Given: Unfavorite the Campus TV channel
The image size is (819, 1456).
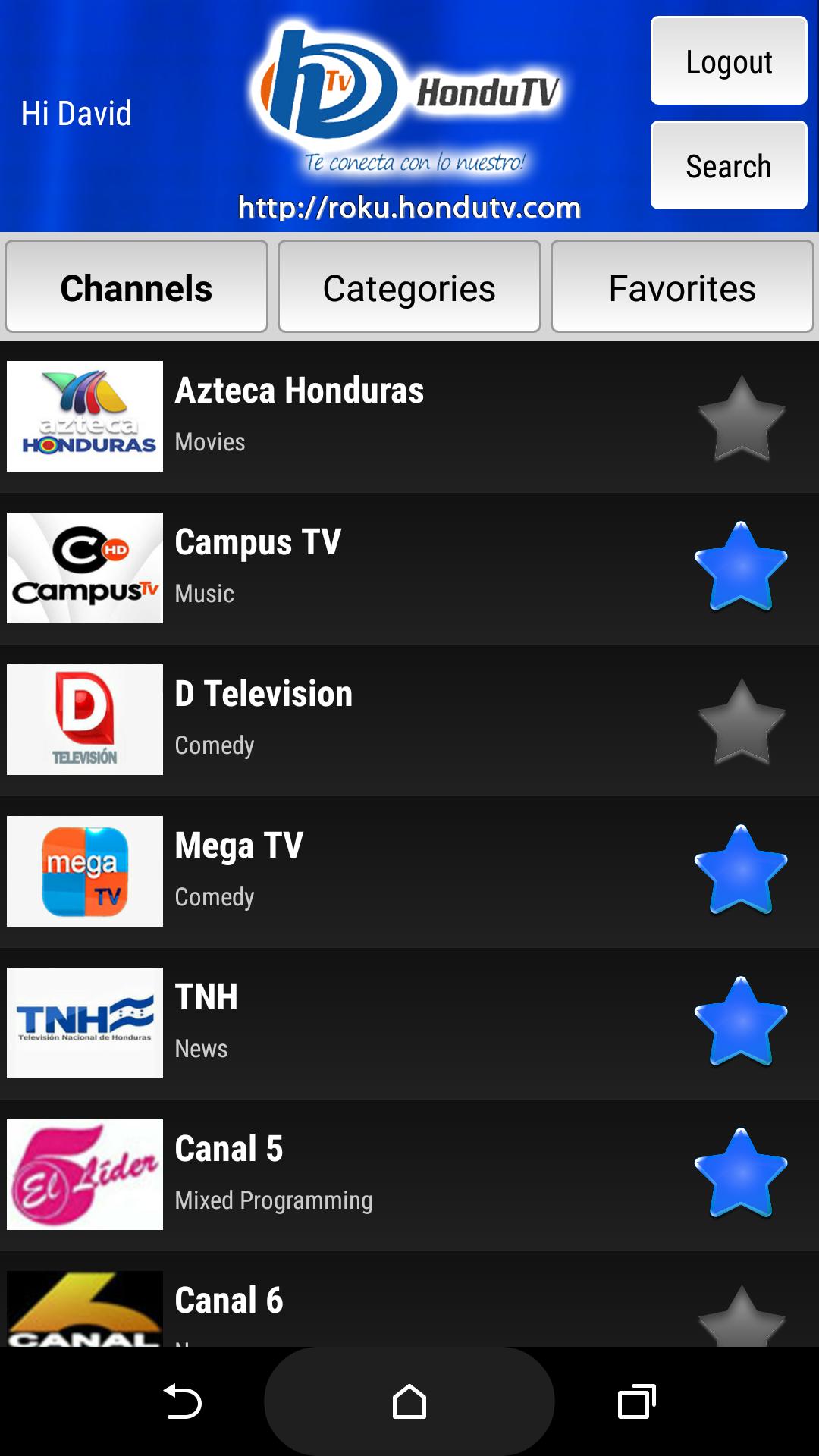Looking at the screenshot, I should [739, 568].
